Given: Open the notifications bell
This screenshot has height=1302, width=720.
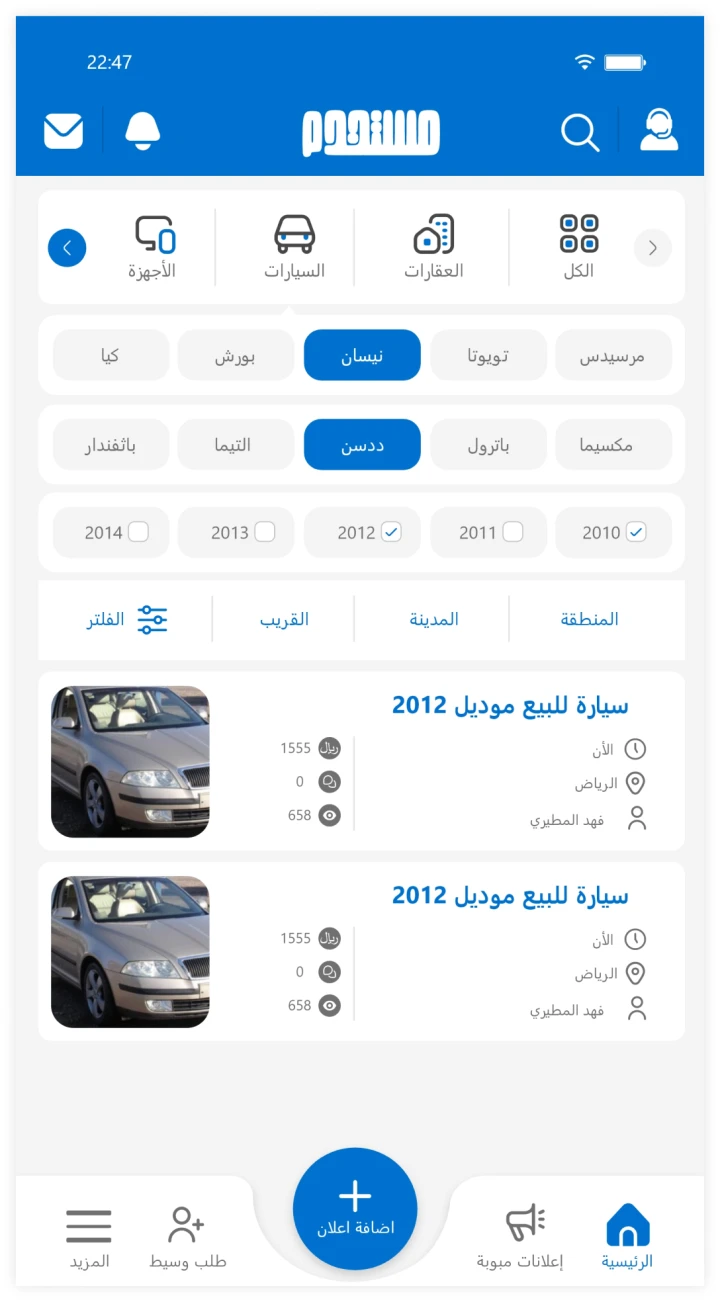Looking at the screenshot, I should click(x=142, y=132).
